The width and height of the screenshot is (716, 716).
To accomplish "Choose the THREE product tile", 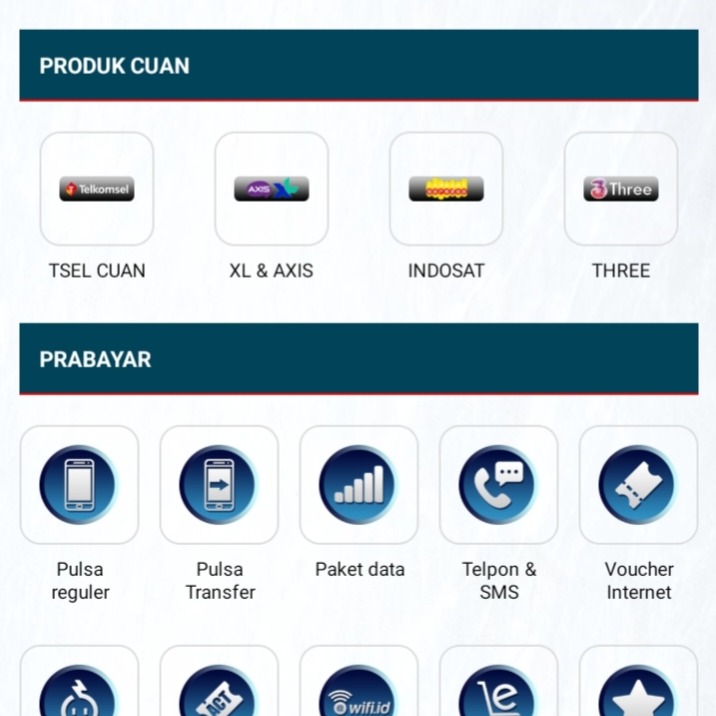I will [x=621, y=189].
